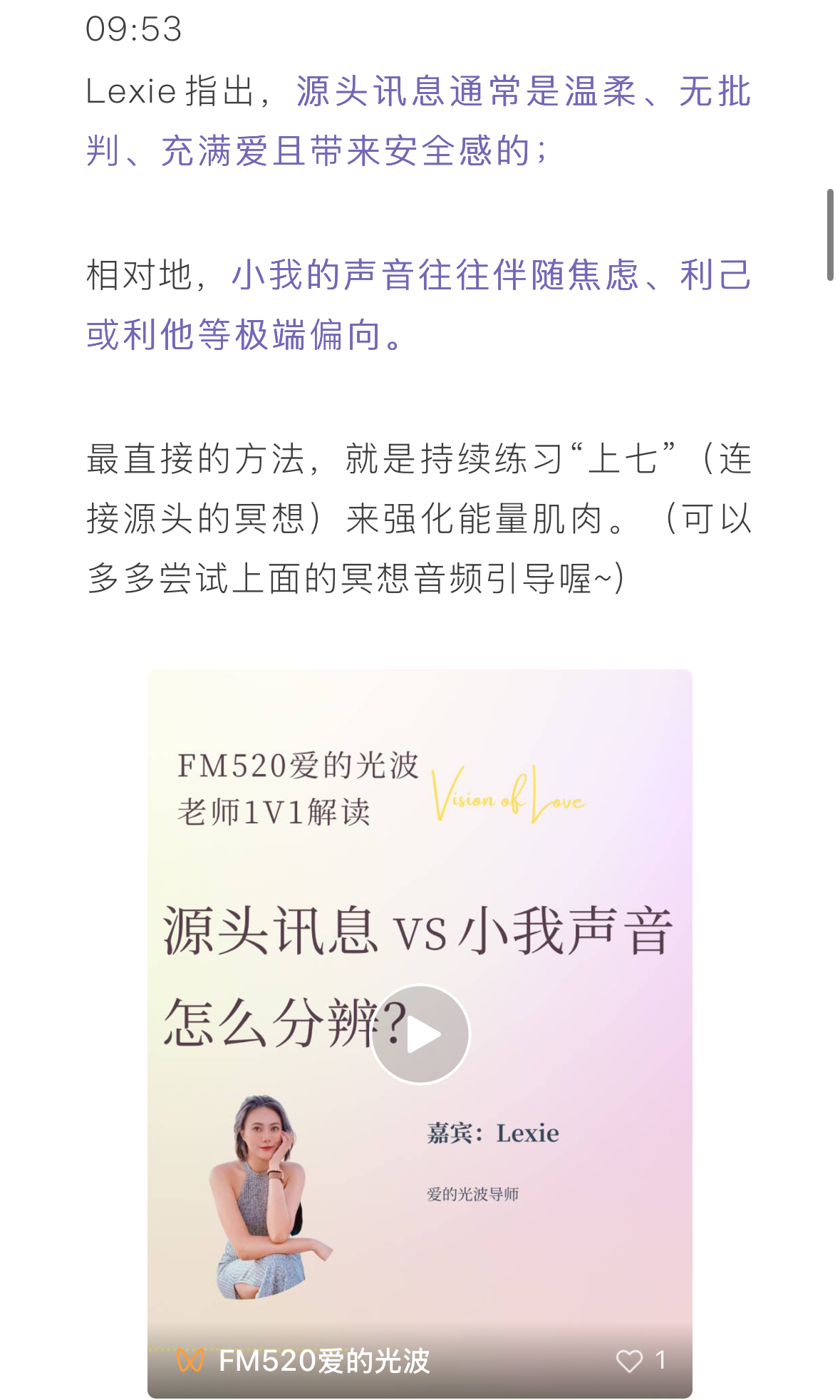
Task: Like the FM520爱的光波 video
Action: coord(629,1361)
